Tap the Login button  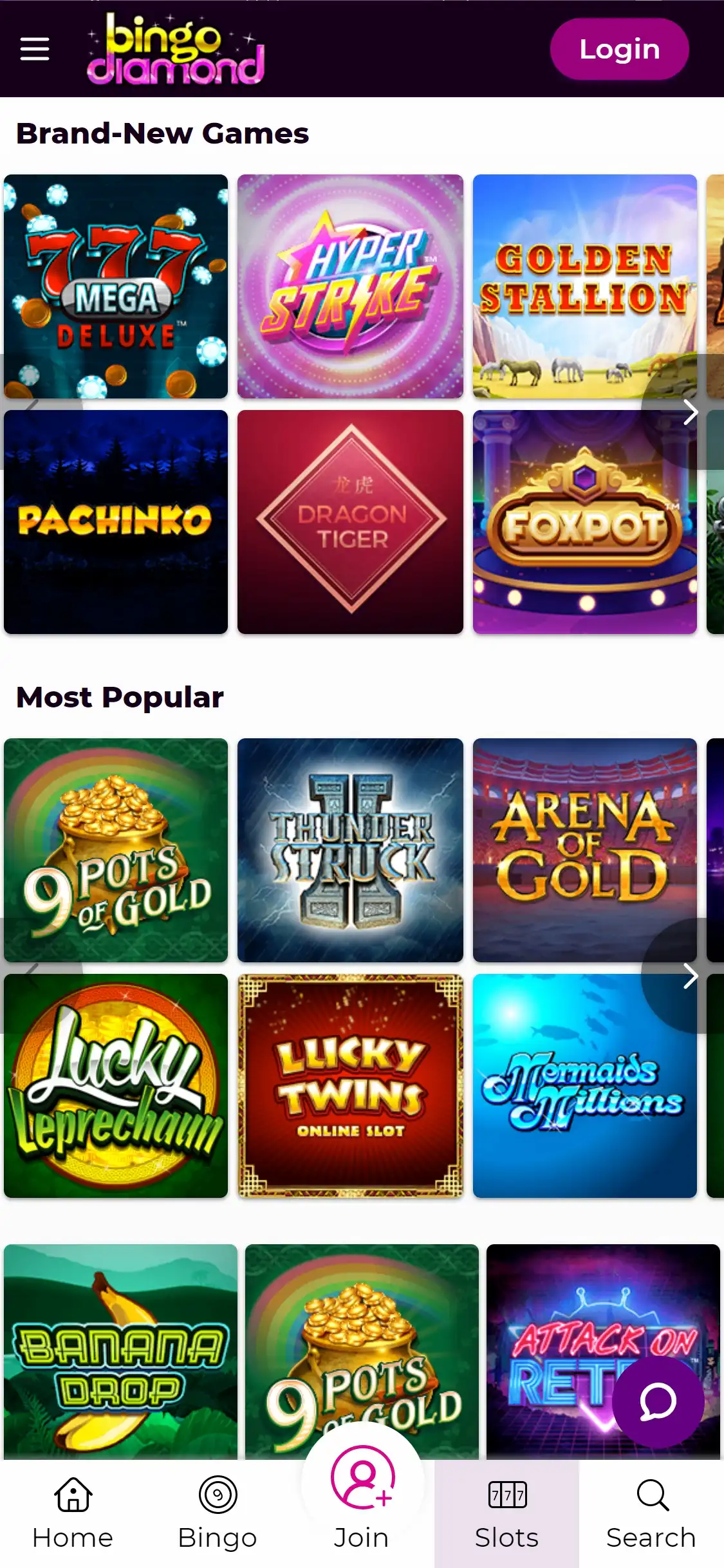pyautogui.click(x=619, y=49)
